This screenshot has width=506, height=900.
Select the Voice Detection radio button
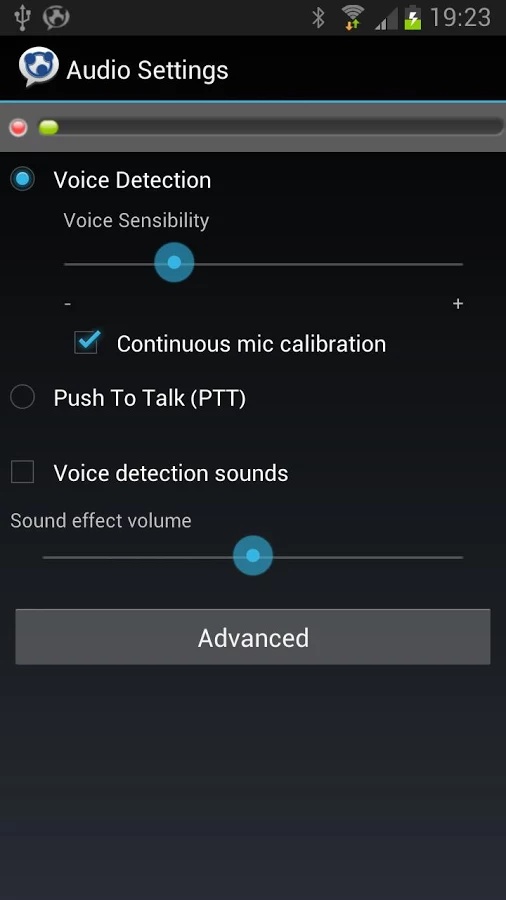(22, 180)
